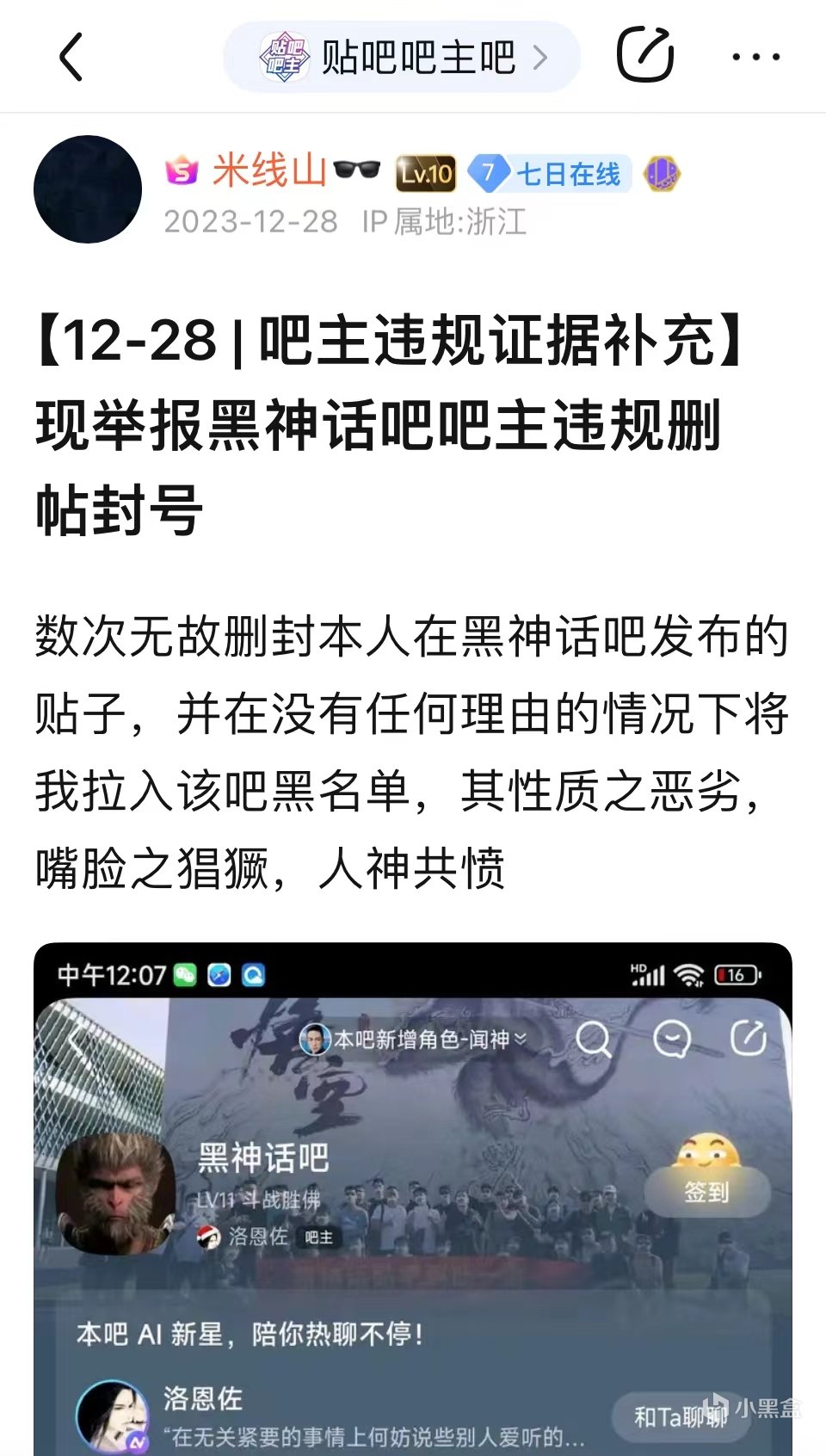Open the author's profile avatar
The image size is (826, 1456).
(88, 189)
